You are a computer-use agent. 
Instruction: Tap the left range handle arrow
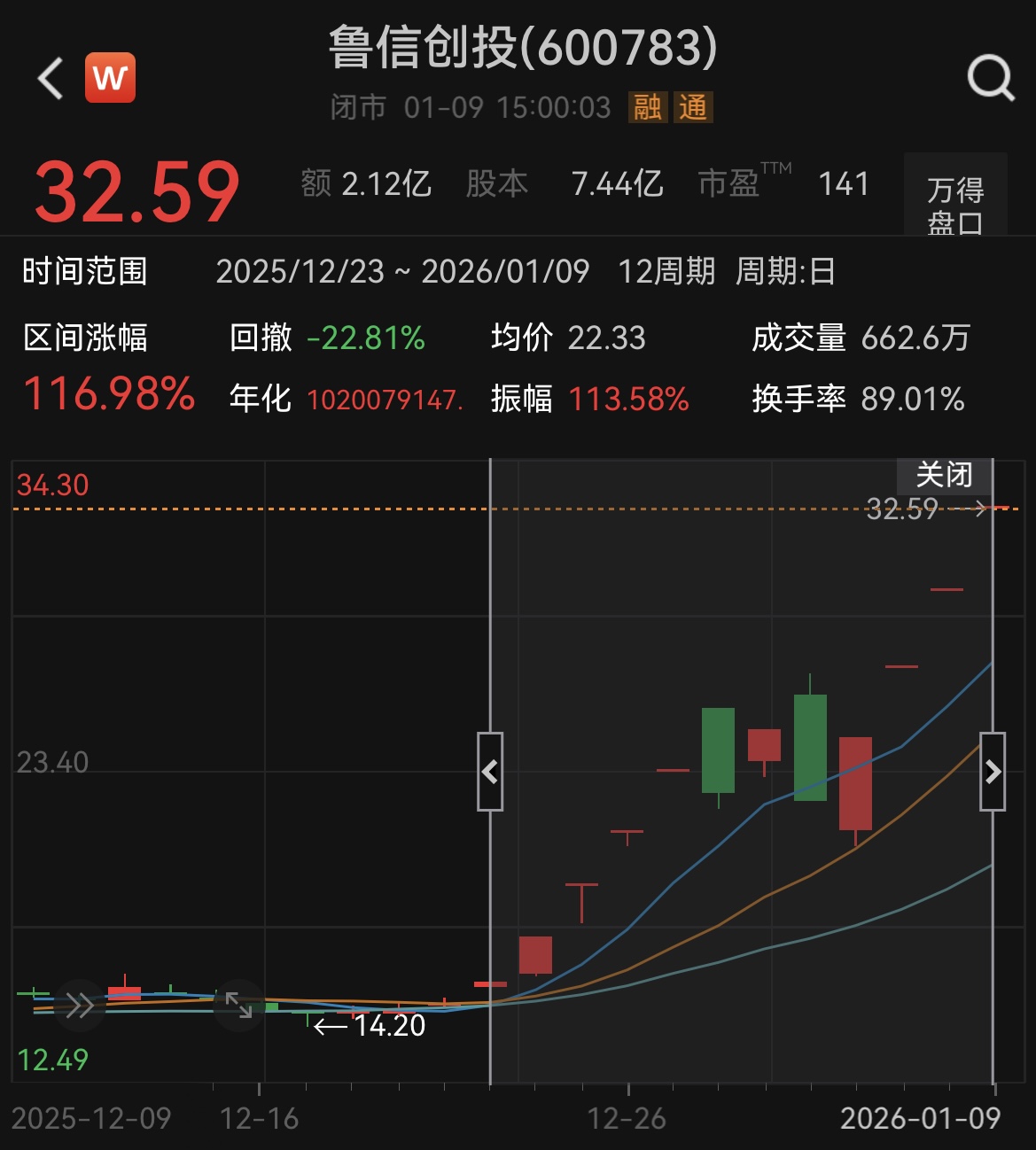pos(490,772)
